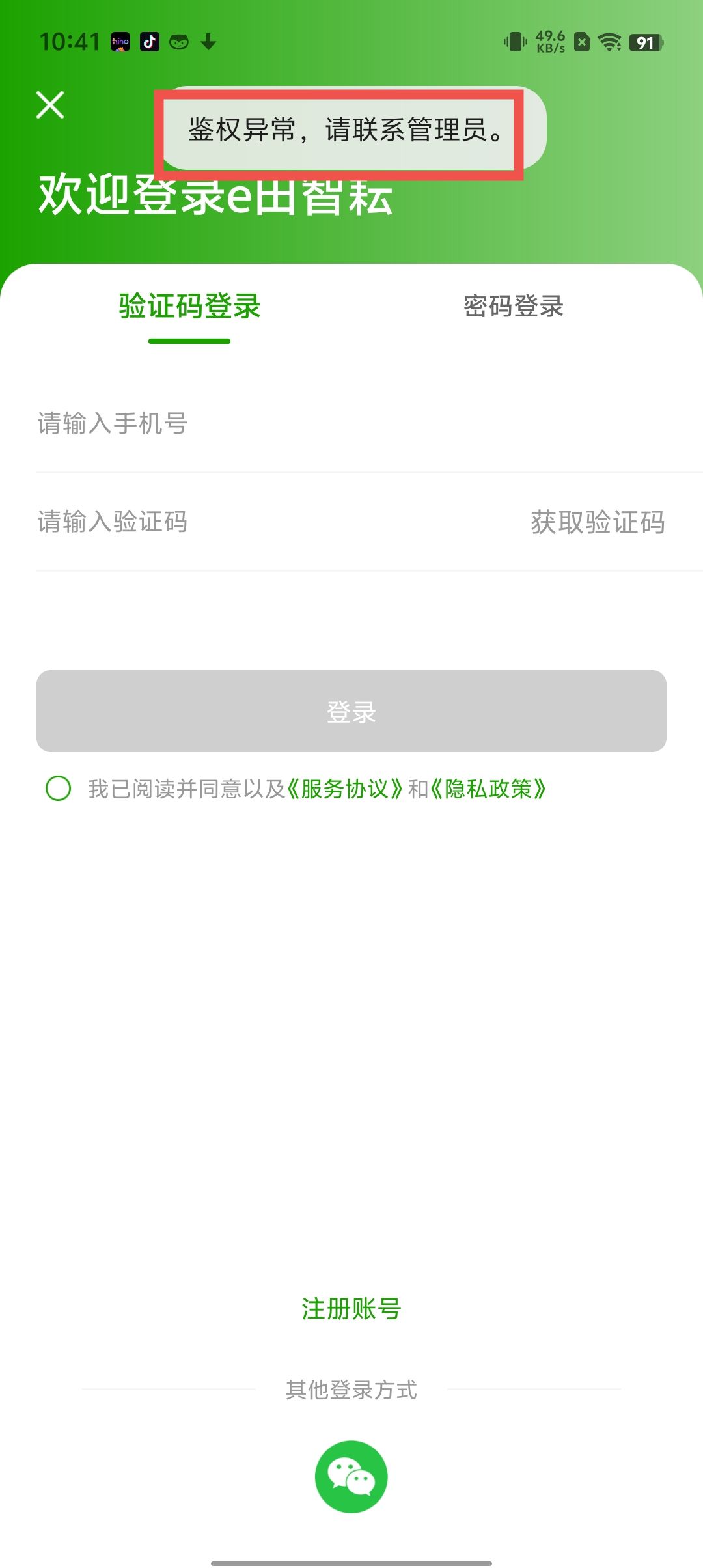Focus the 请输入验证码 code field
Image resolution: width=703 pixels, height=1568 pixels.
coord(260,522)
